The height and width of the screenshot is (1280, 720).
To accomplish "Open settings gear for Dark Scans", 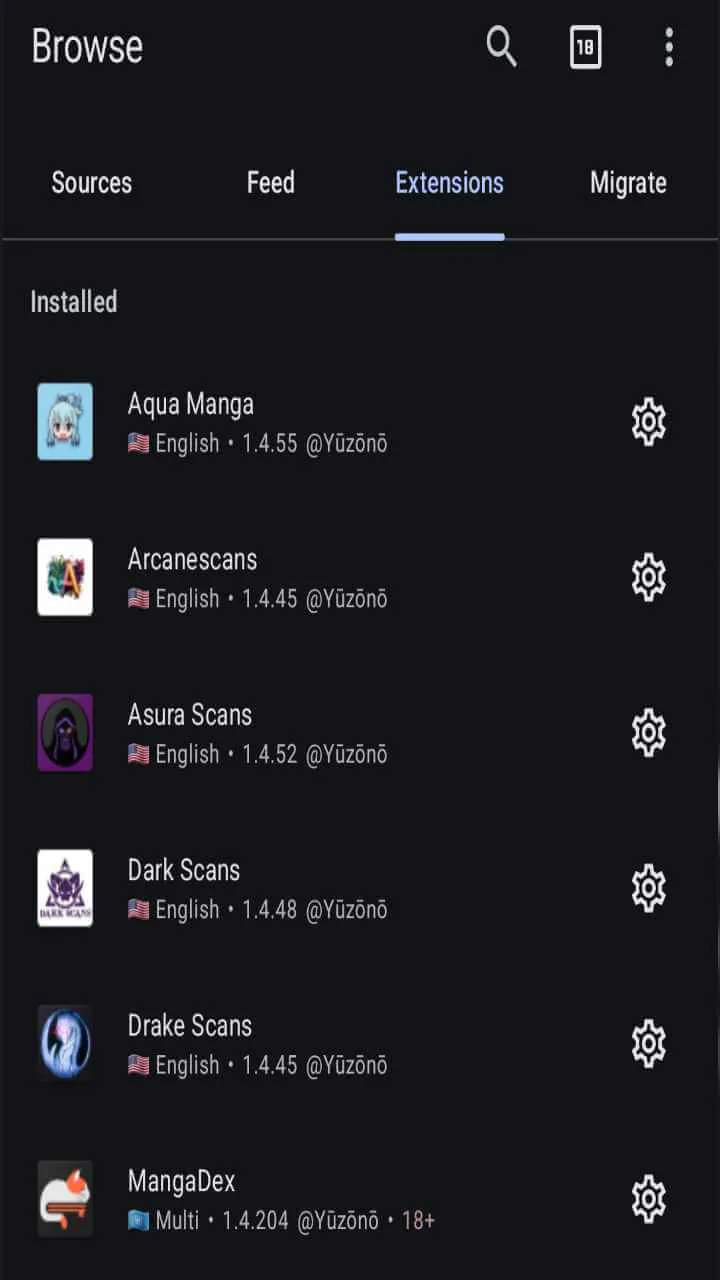I will pyautogui.click(x=648, y=887).
